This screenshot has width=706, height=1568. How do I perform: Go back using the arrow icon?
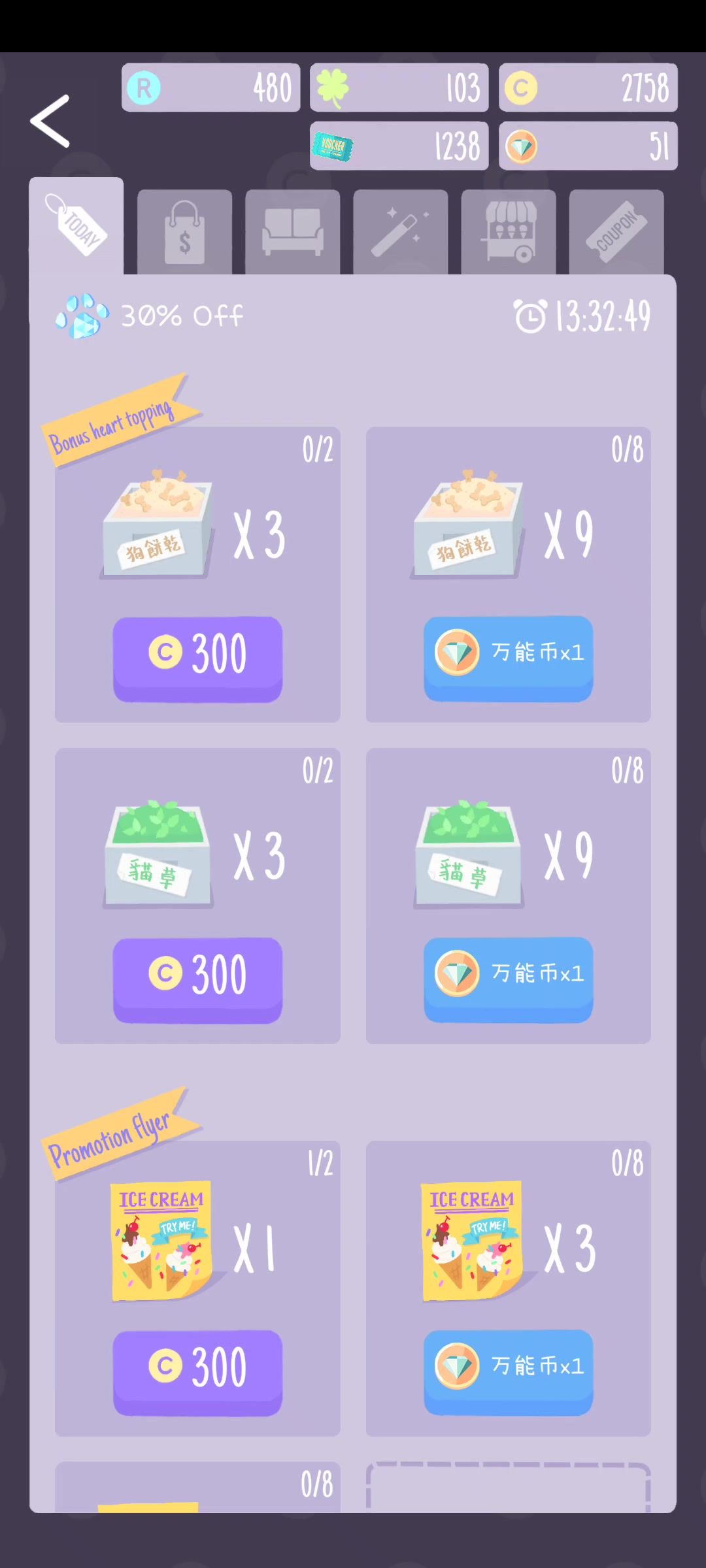(x=50, y=122)
